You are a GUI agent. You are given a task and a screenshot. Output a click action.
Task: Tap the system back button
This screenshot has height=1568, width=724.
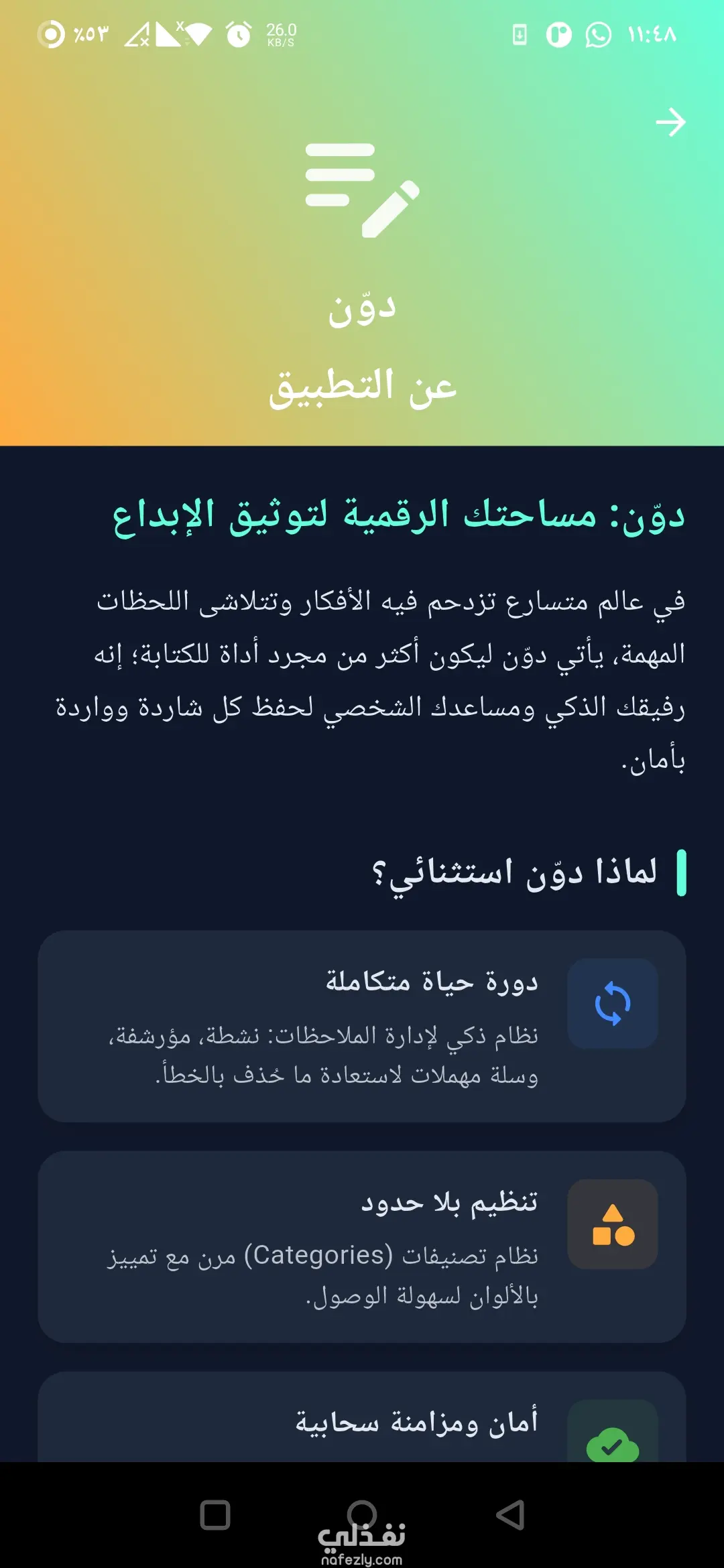[x=510, y=1514]
